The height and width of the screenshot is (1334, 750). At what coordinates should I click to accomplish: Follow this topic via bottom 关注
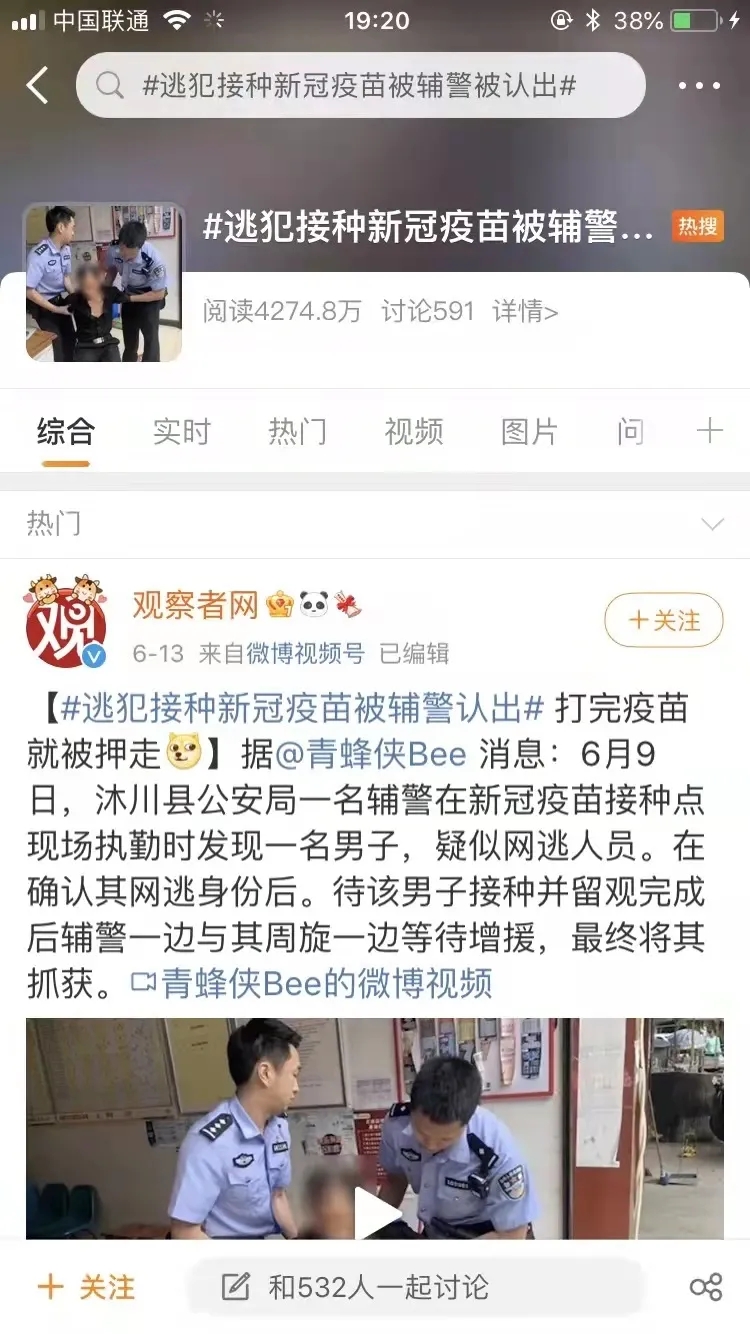pos(86,1287)
